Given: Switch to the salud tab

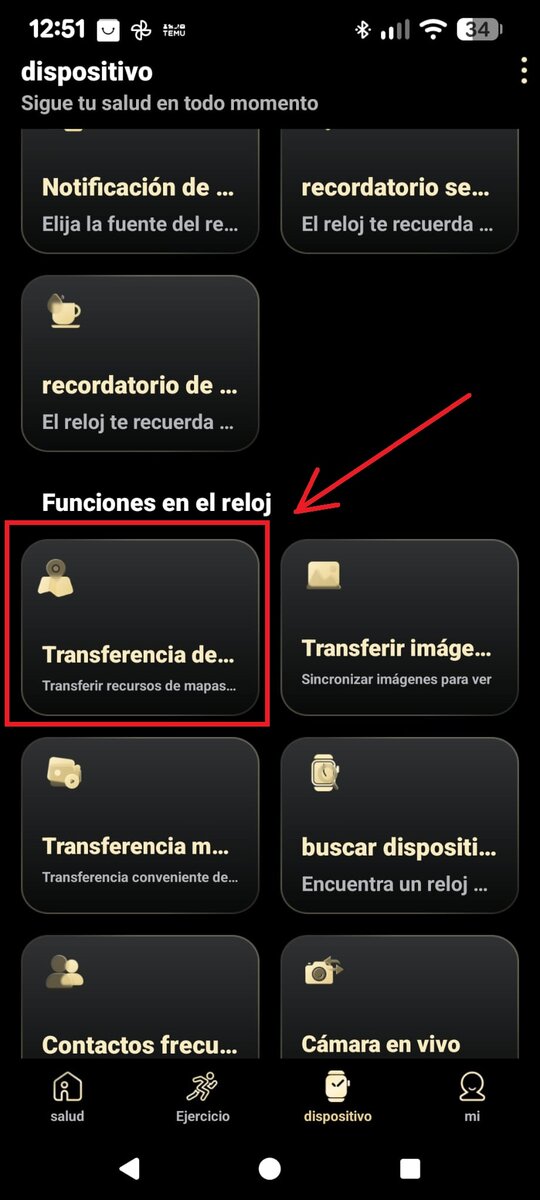Looking at the screenshot, I should click(x=68, y=1097).
